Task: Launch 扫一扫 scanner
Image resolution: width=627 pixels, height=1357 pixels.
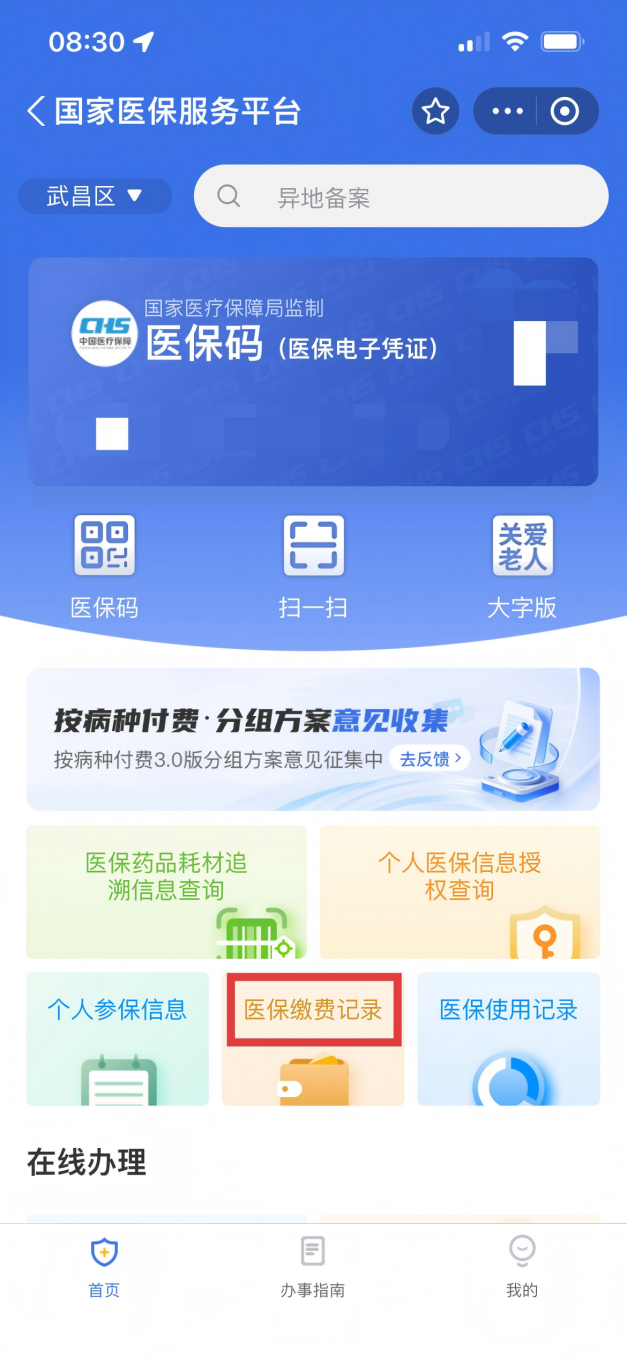Action: tap(313, 566)
